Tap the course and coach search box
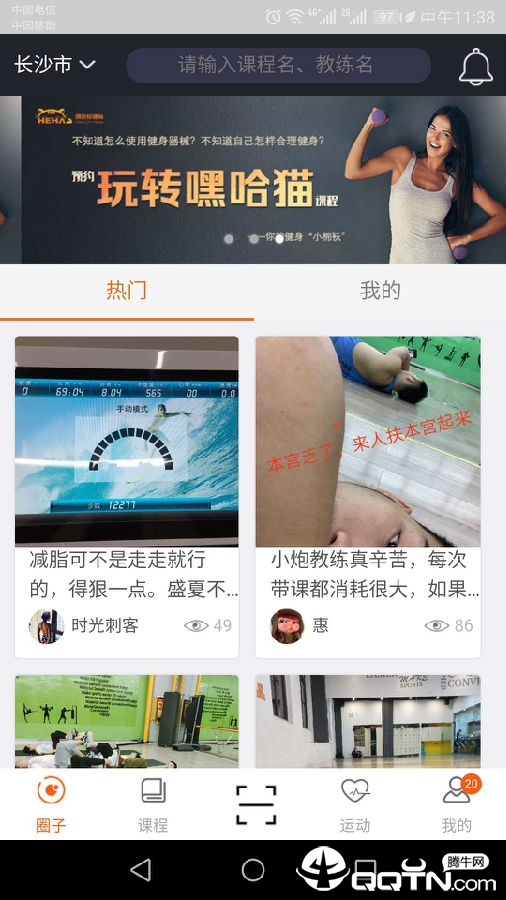506x900 pixels. point(278,65)
